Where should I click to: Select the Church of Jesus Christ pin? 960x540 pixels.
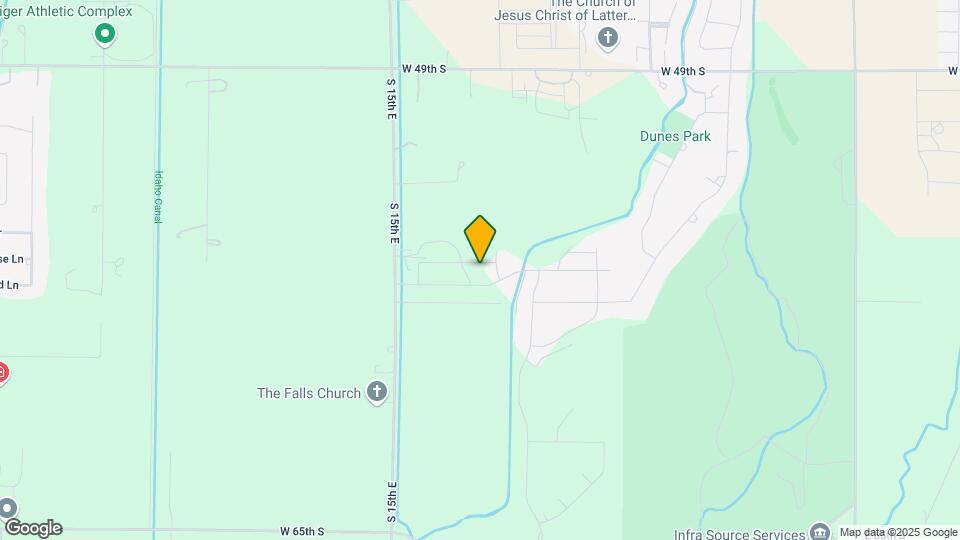[606, 38]
